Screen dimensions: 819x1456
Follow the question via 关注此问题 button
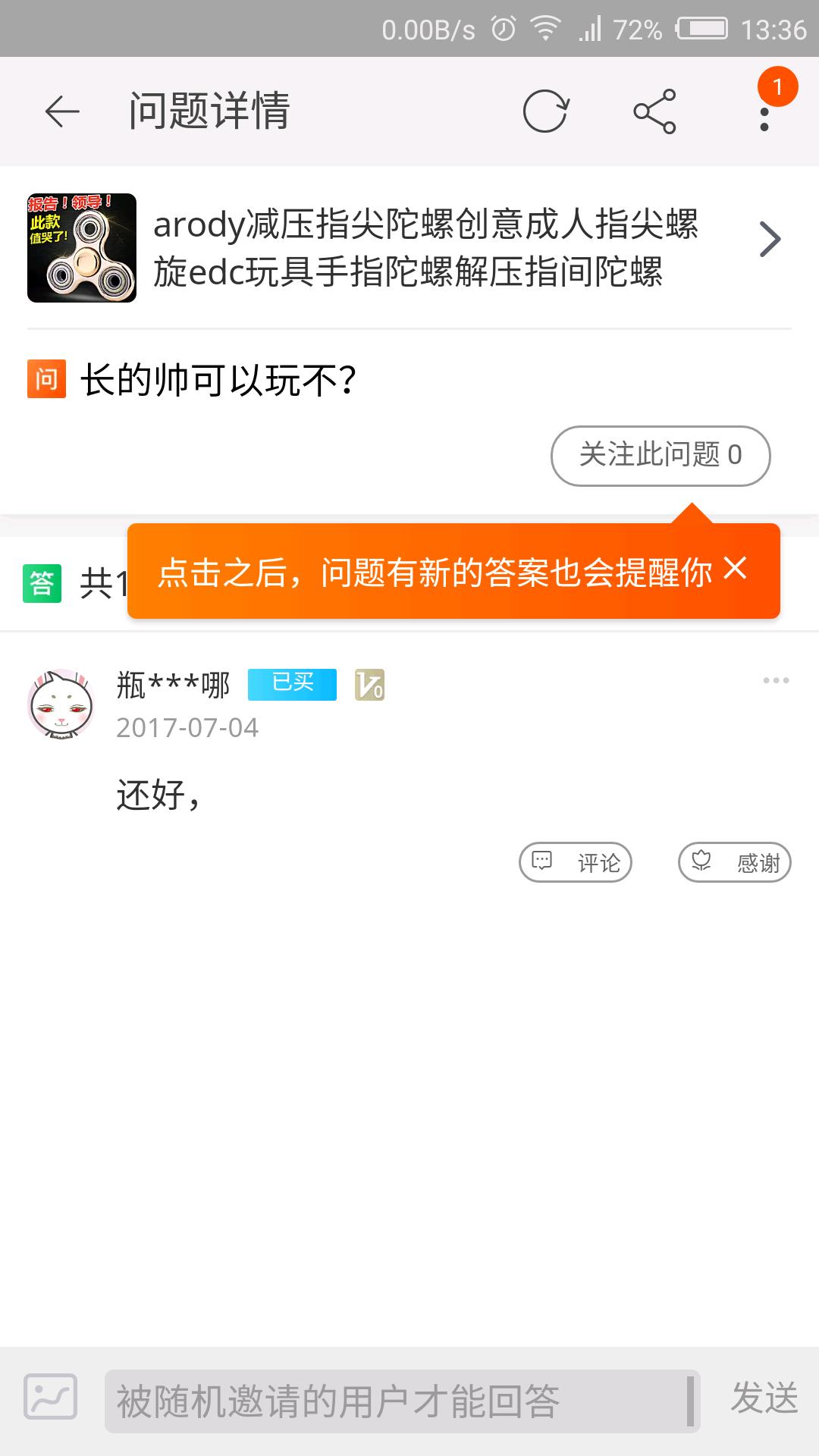[x=661, y=455]
